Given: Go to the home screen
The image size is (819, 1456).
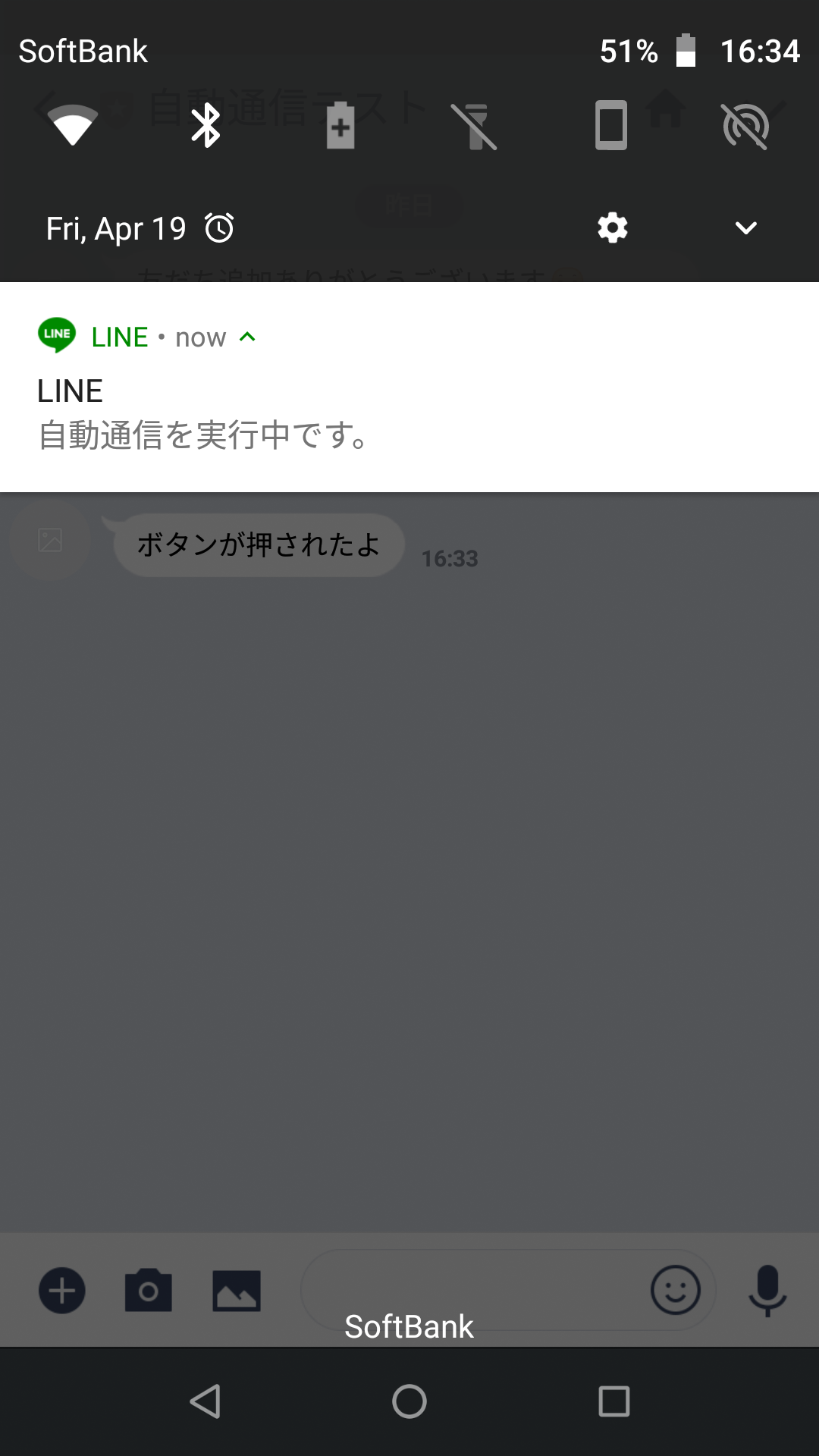Looking at the screenshot, I should click(409, 1401).
